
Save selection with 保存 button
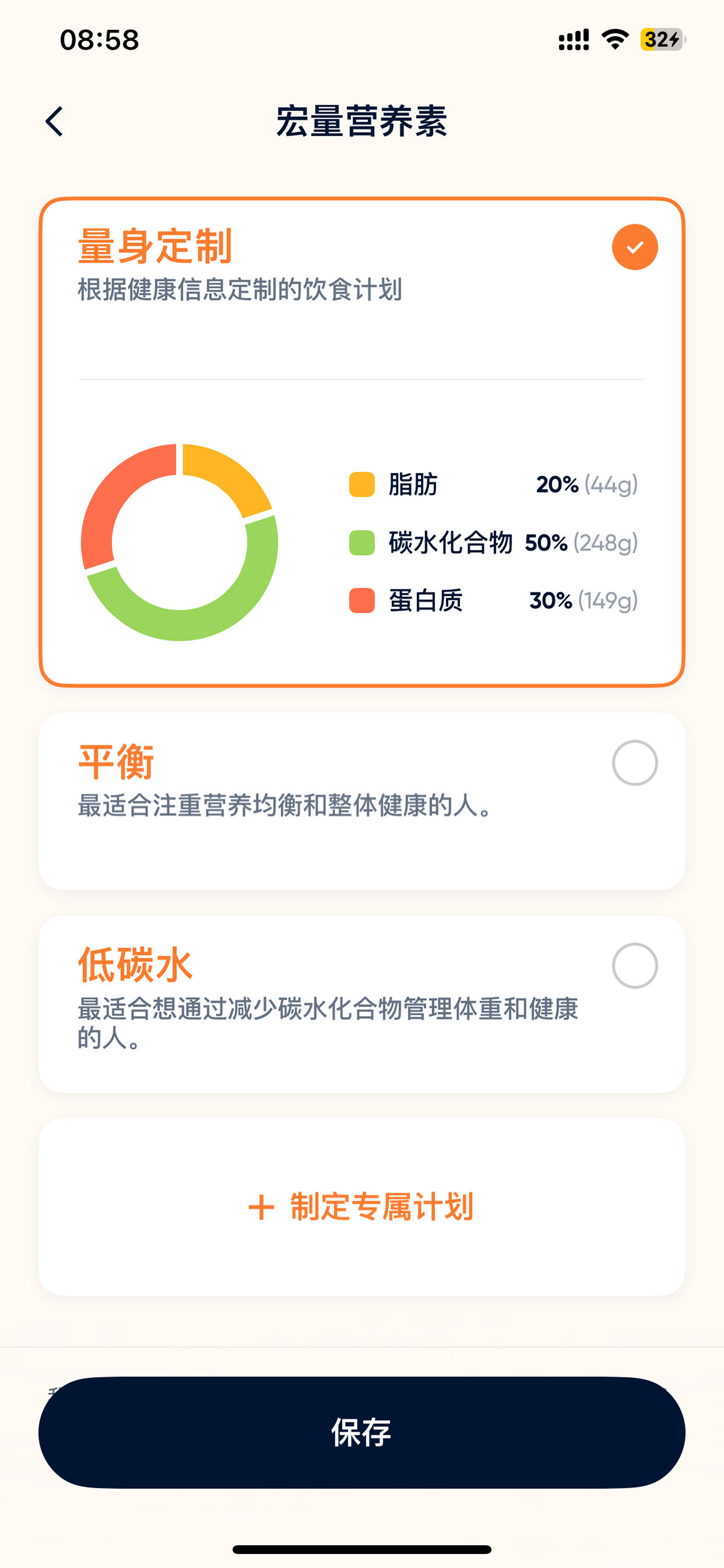pos(361,1432)
